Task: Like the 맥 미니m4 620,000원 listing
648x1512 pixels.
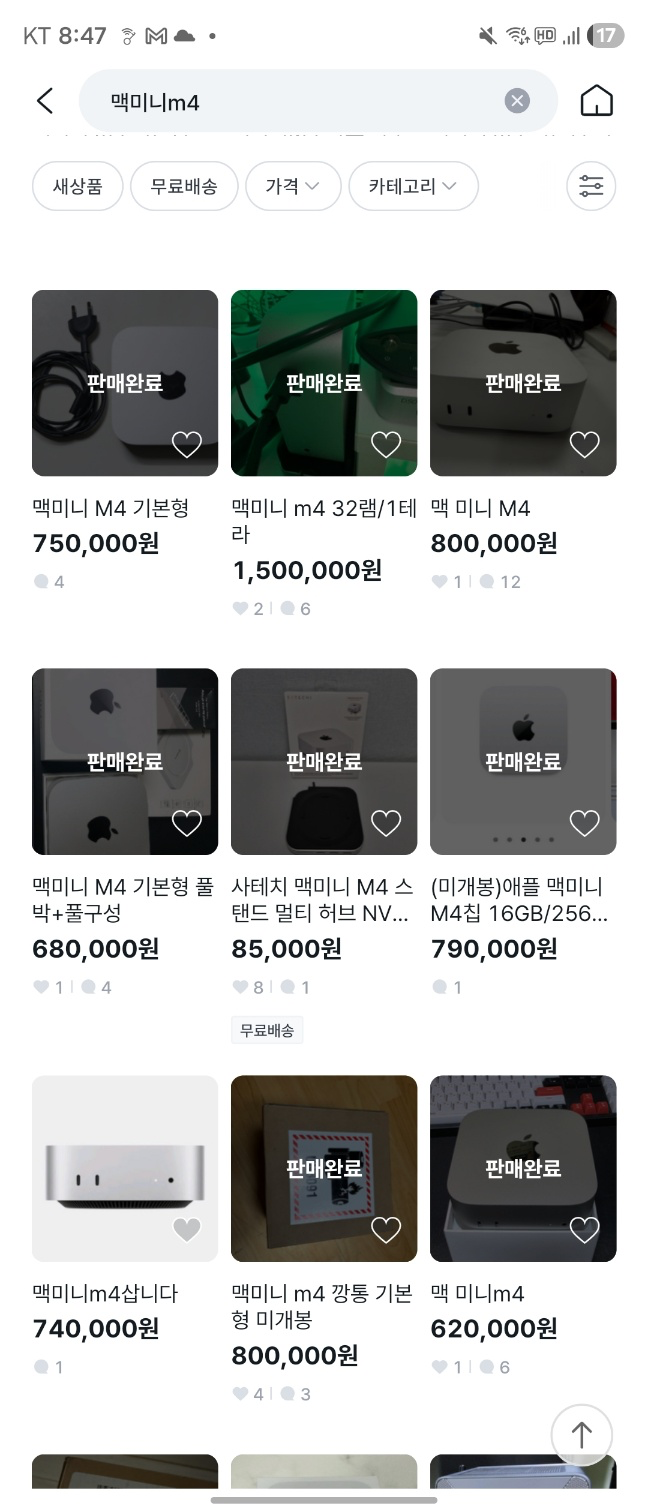Action: 584,1230
